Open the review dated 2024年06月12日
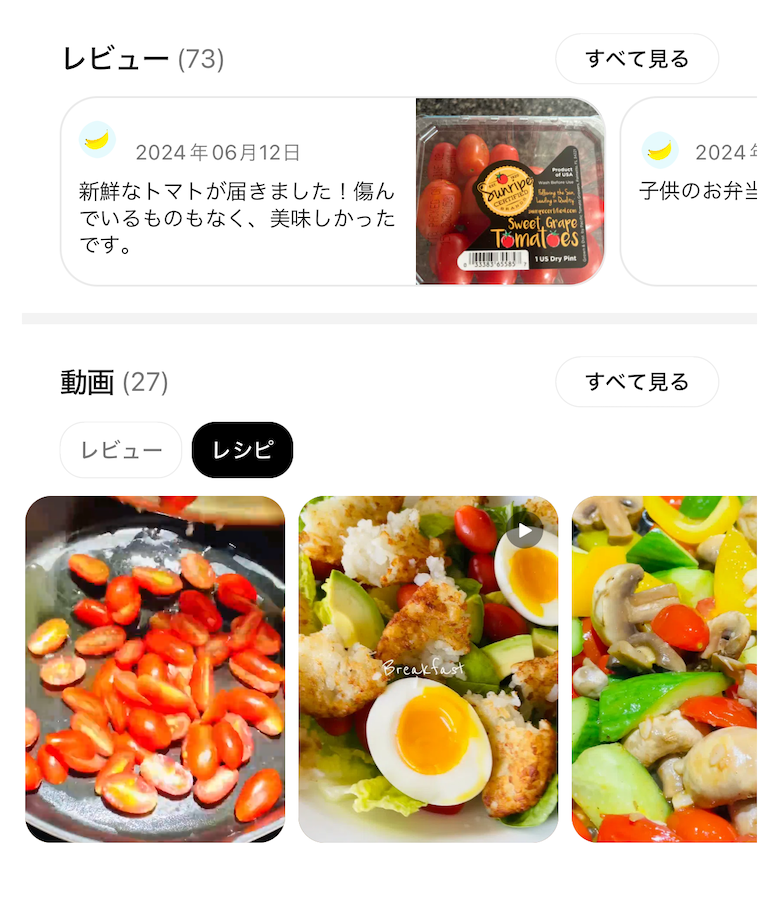Viewport: 779px width, 900px height. pyautogui.click(x=238, y=192)
